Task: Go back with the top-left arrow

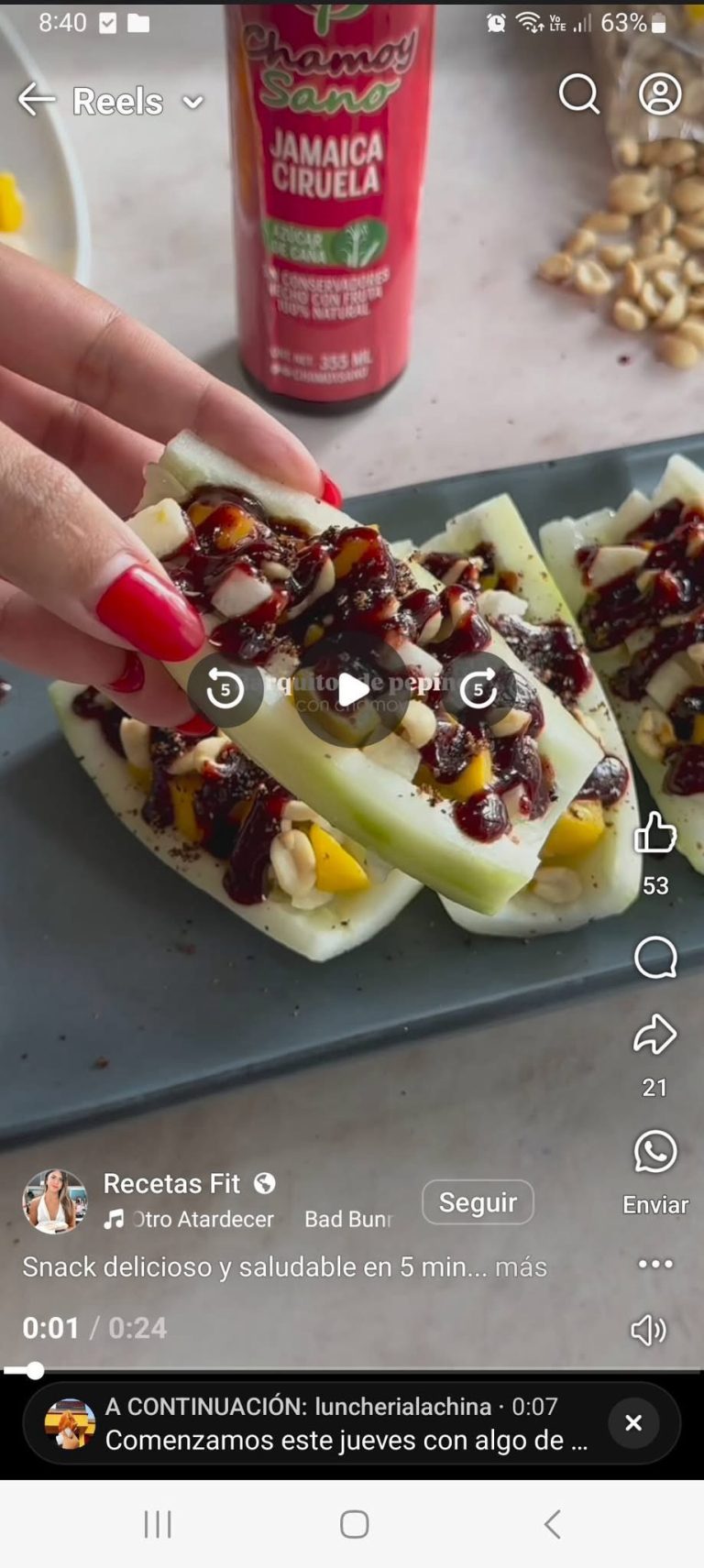Action: 37,99
